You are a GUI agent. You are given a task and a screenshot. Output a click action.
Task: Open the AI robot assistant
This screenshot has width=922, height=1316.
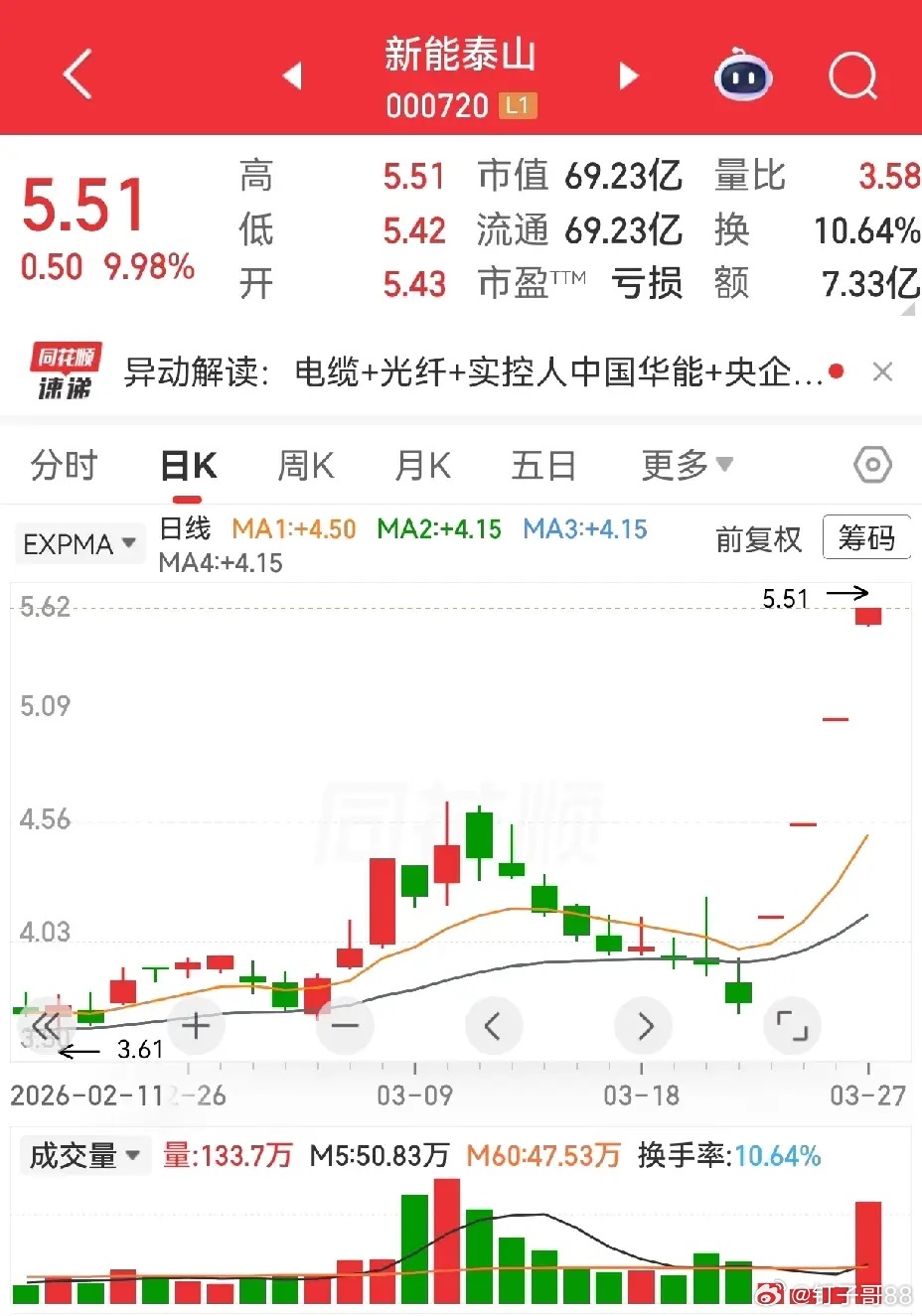click(743, 75)
